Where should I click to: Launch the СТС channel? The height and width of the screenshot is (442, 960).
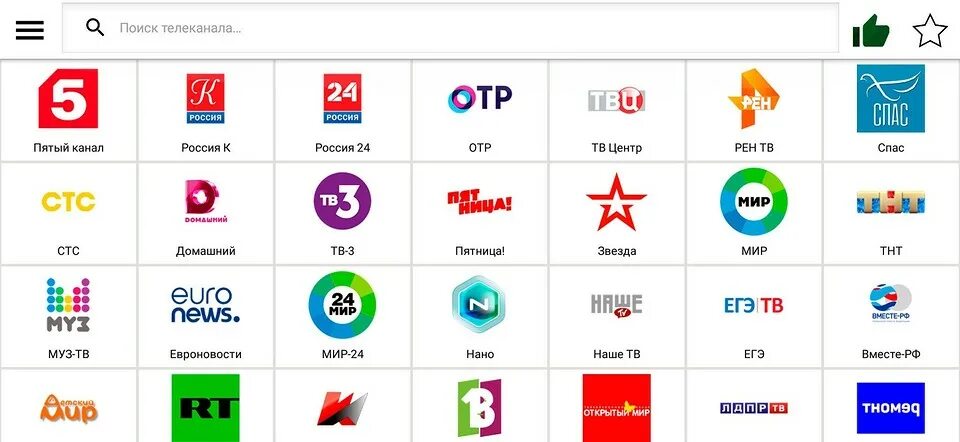point(68,211)
